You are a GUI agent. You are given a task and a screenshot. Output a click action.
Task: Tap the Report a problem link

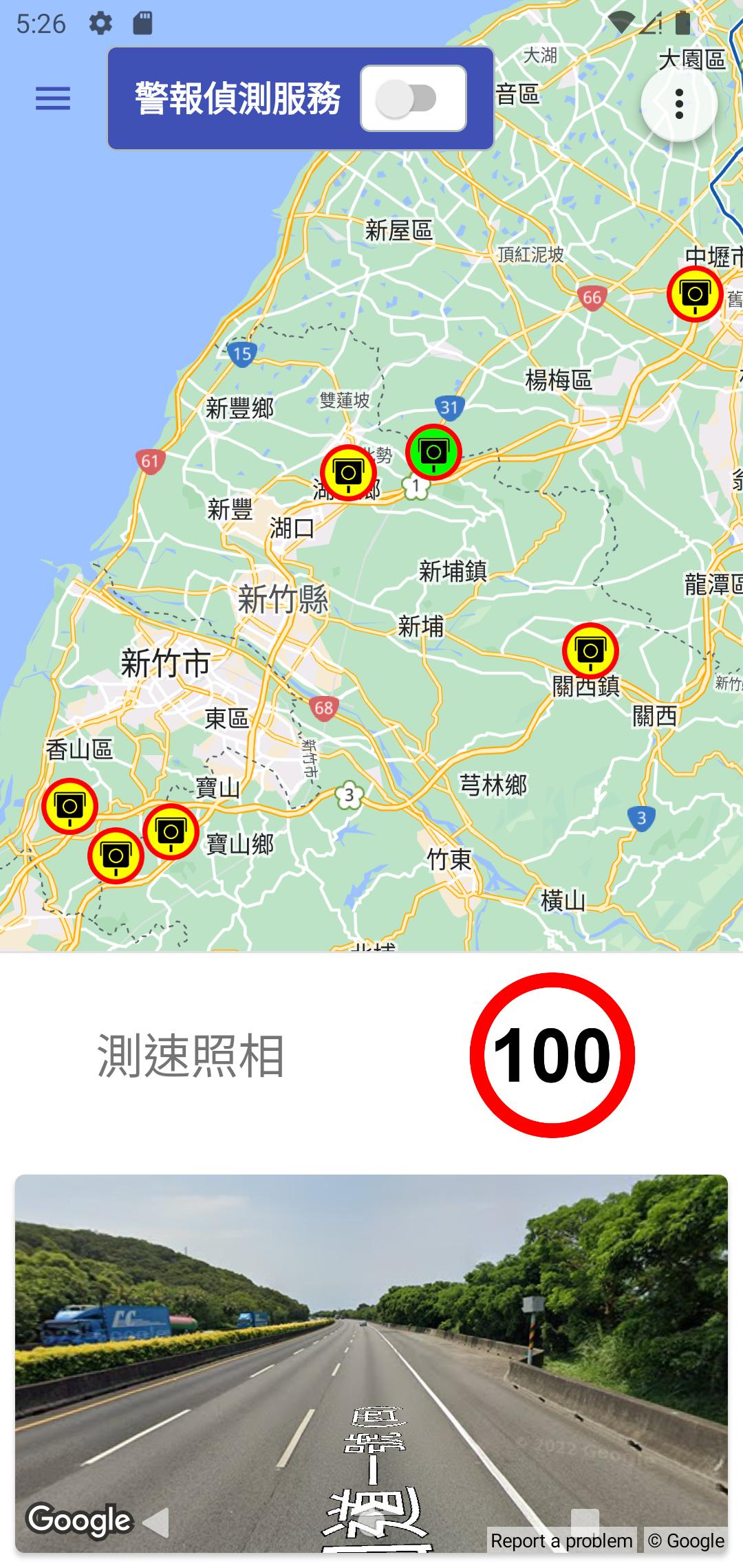[x=561, y=1541]
